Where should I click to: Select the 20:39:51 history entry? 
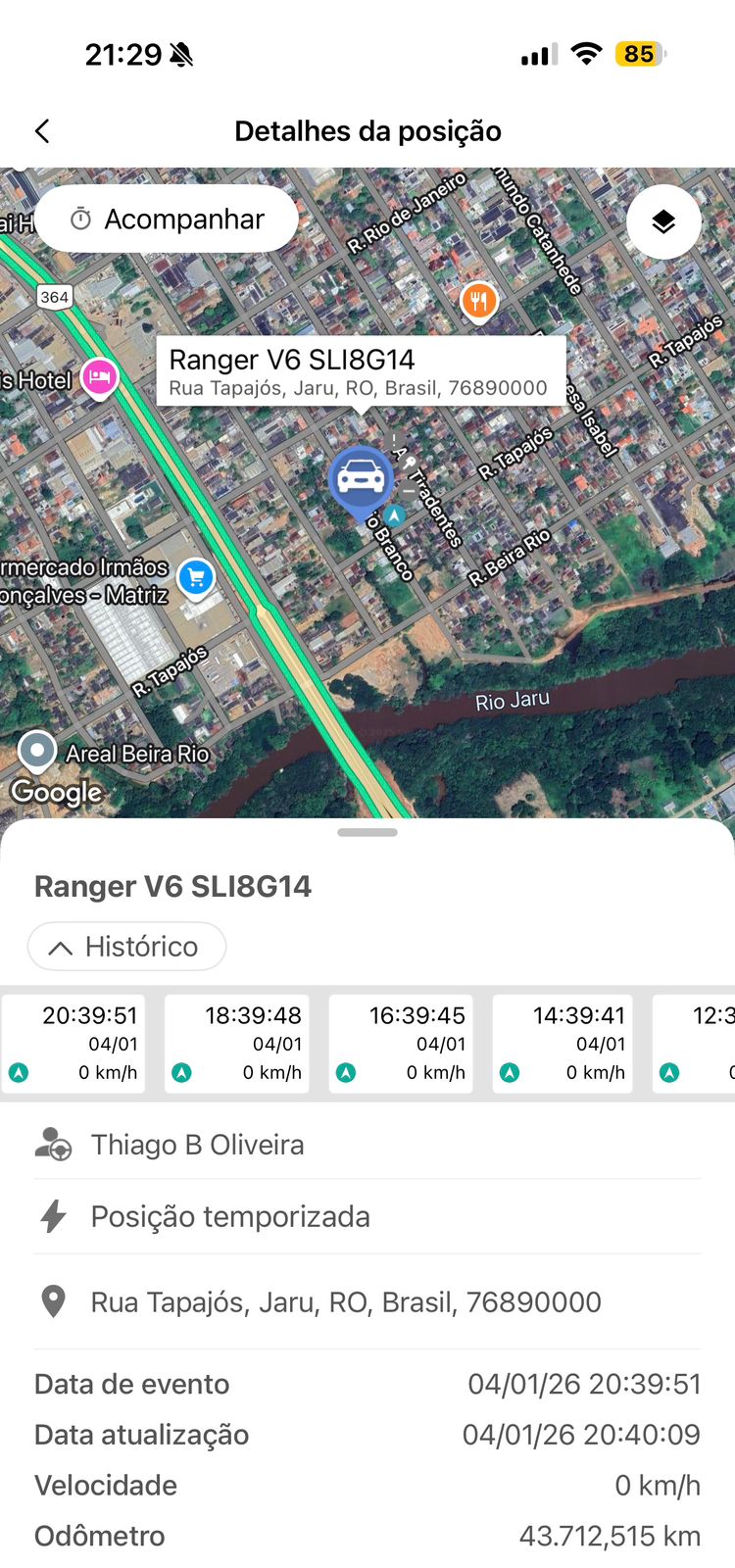pyautogui.click(x=73, y=1043)
